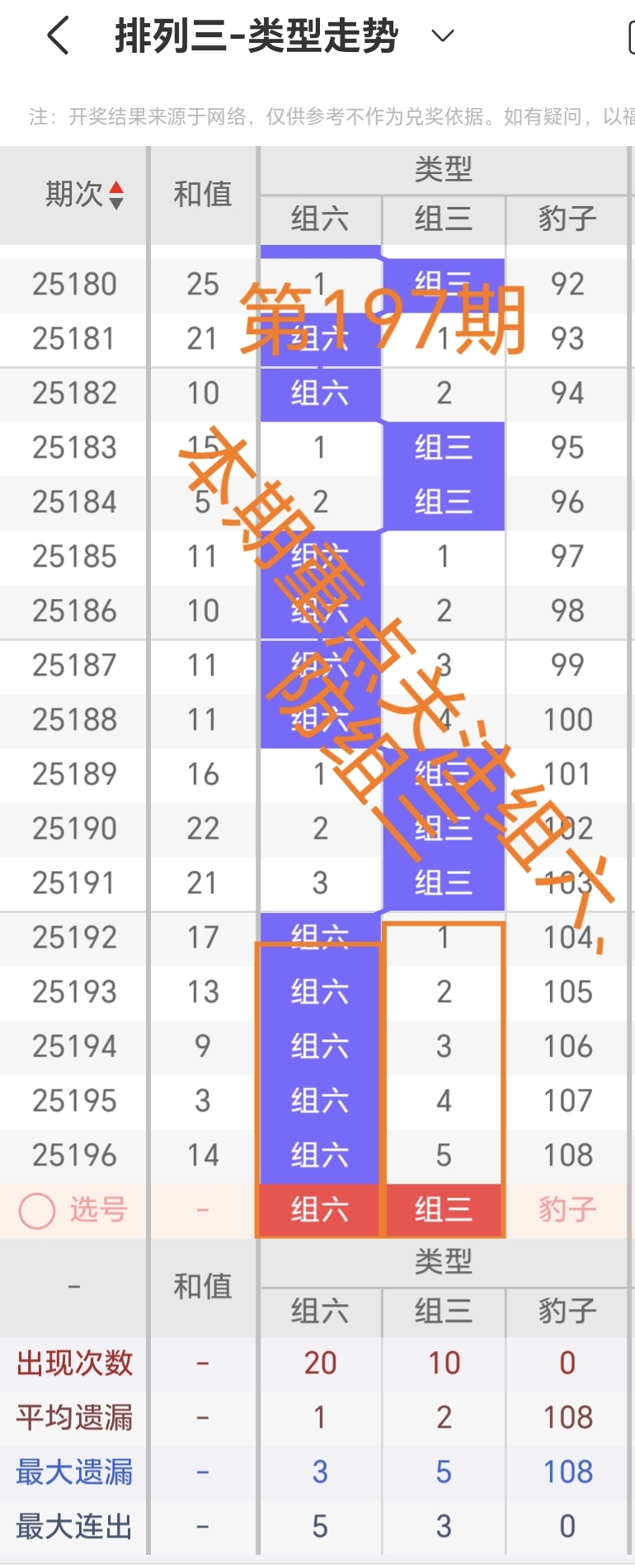Click the 组六 column header

[x=318, y=221]
